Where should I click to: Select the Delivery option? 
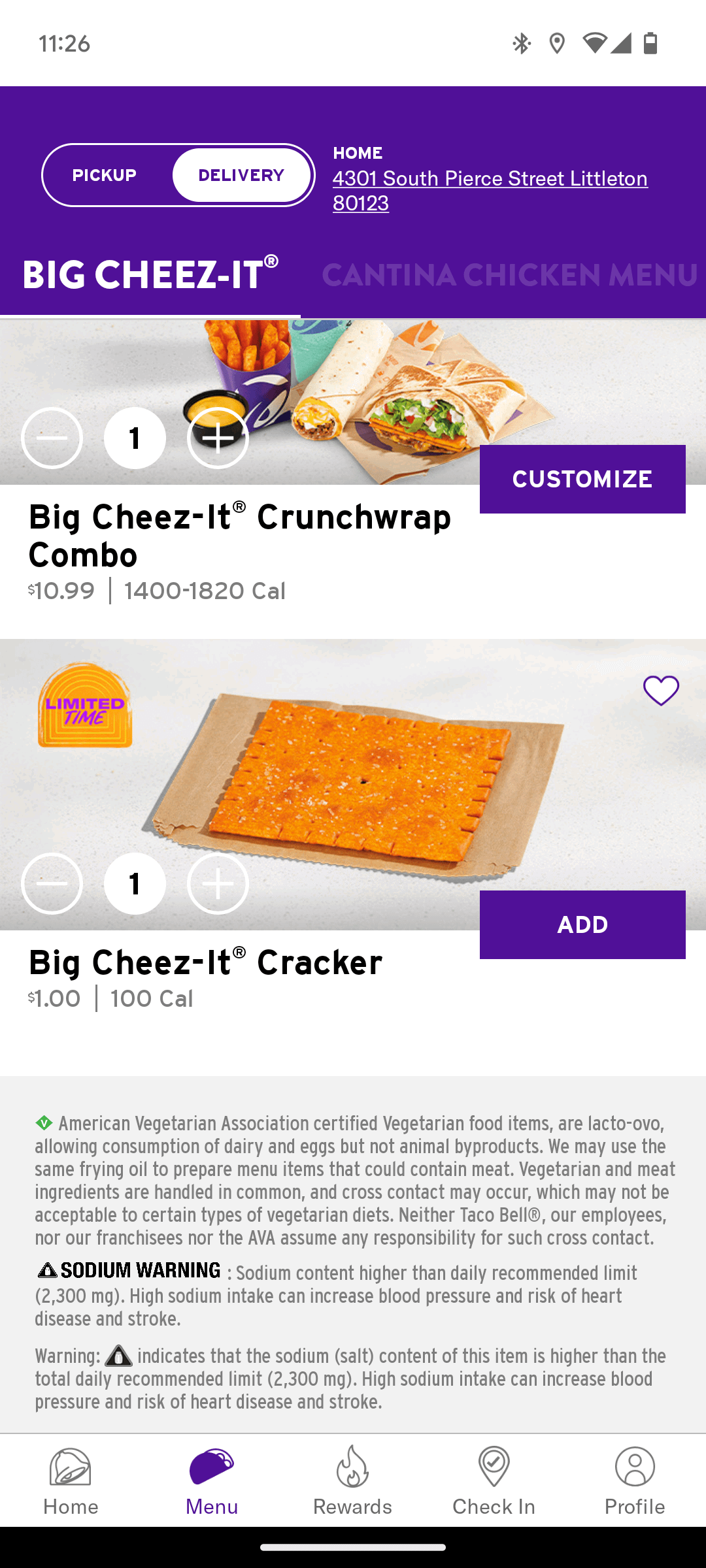[241, 175]
